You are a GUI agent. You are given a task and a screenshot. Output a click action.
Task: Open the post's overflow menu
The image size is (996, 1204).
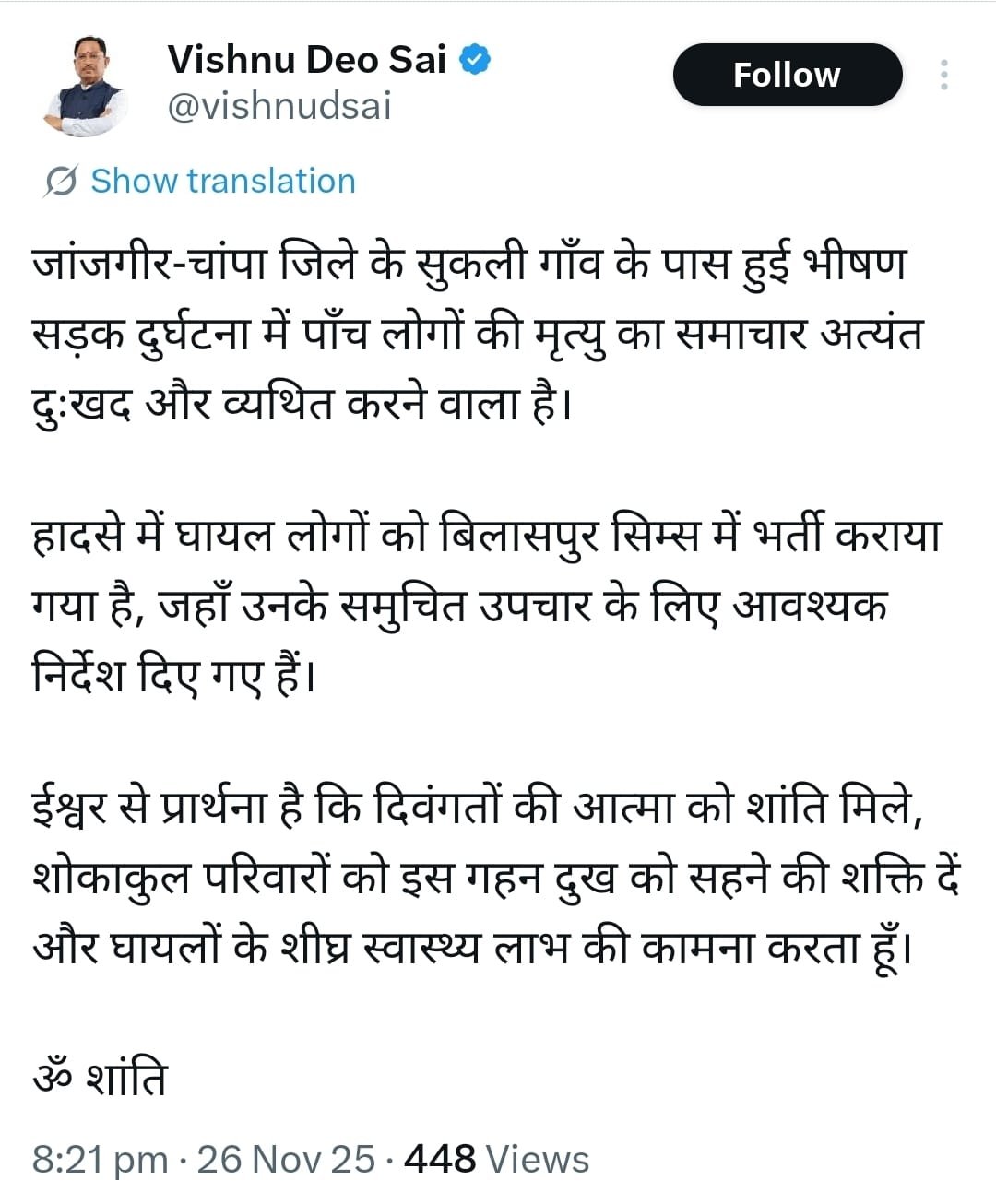pyautogui.click(x=943, y=75)
